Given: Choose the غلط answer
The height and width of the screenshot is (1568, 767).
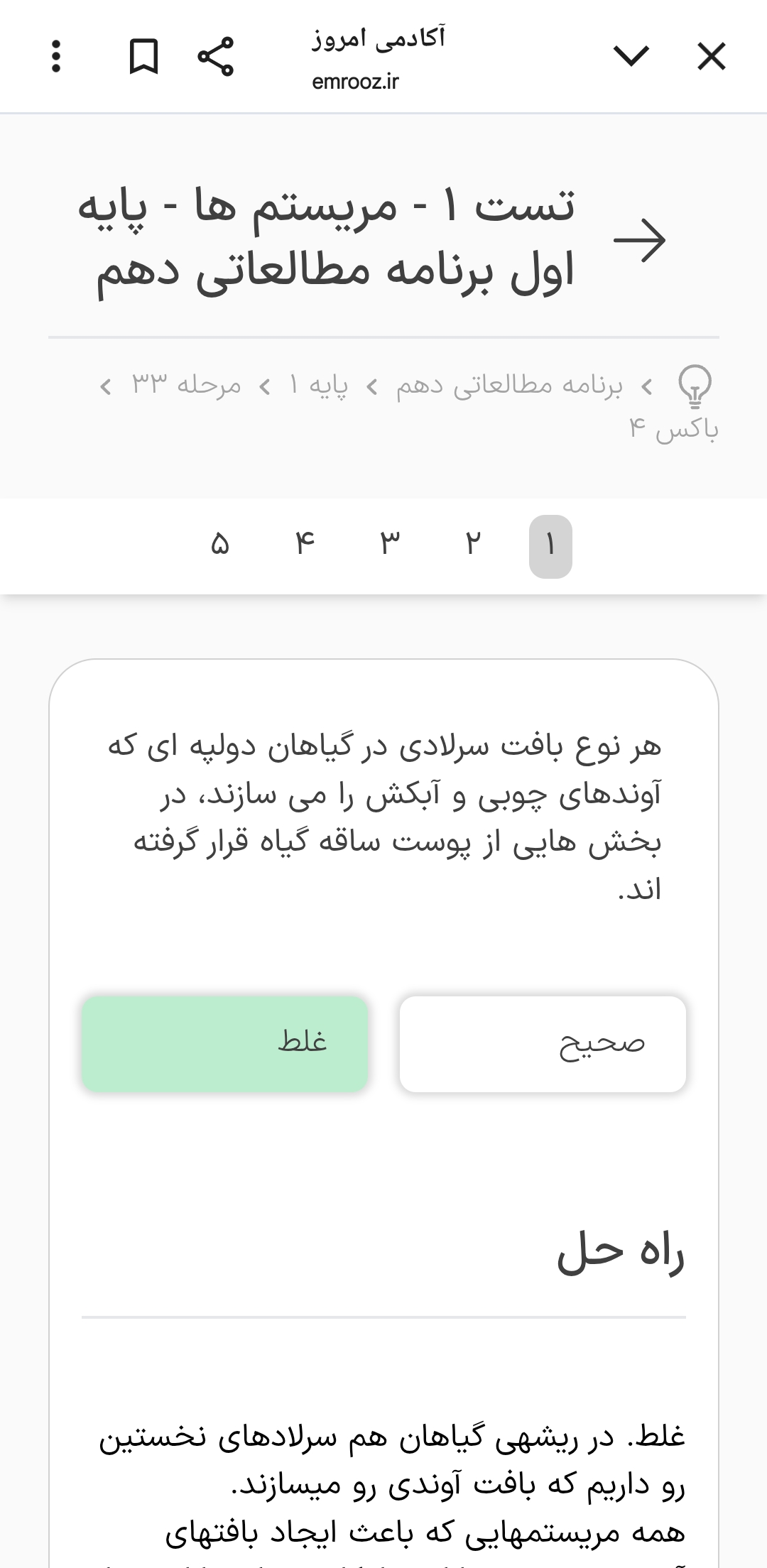Looking at the screenshot, I should (x=224, y=1044).
